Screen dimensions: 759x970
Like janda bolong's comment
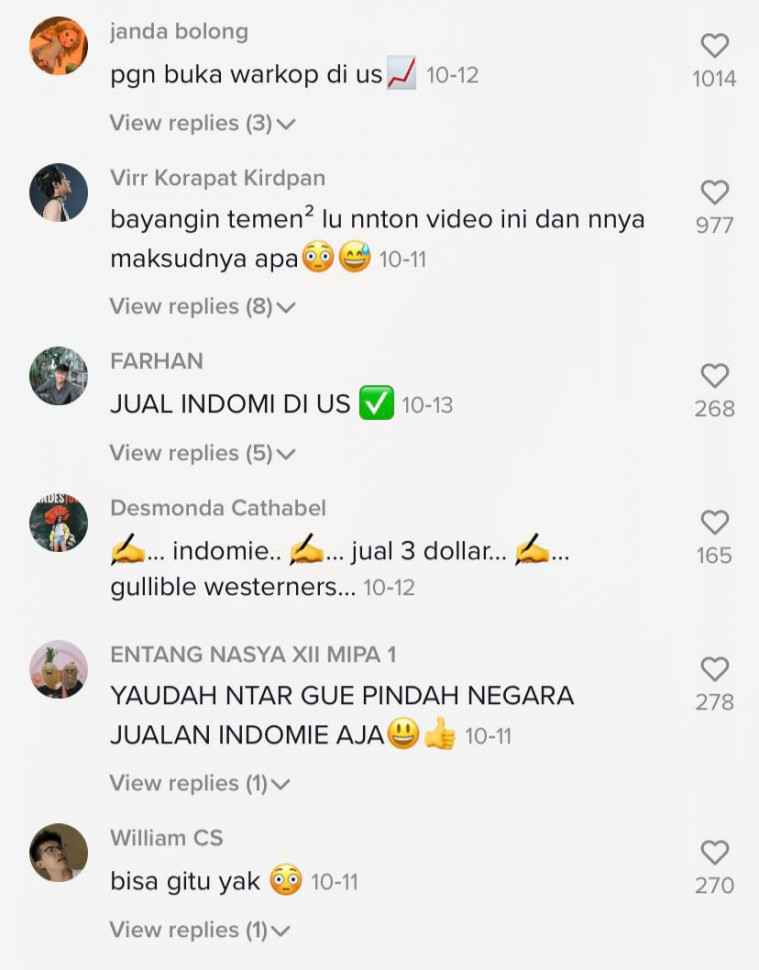point(714,46)
